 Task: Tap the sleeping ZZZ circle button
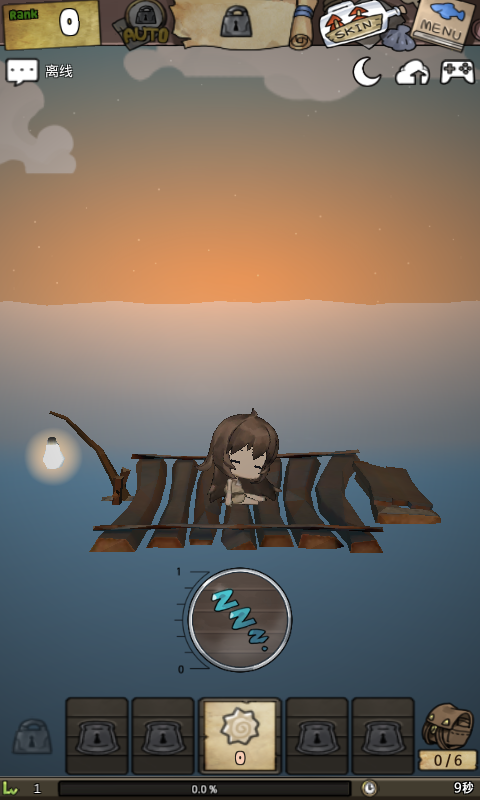[x=240, y=619]
